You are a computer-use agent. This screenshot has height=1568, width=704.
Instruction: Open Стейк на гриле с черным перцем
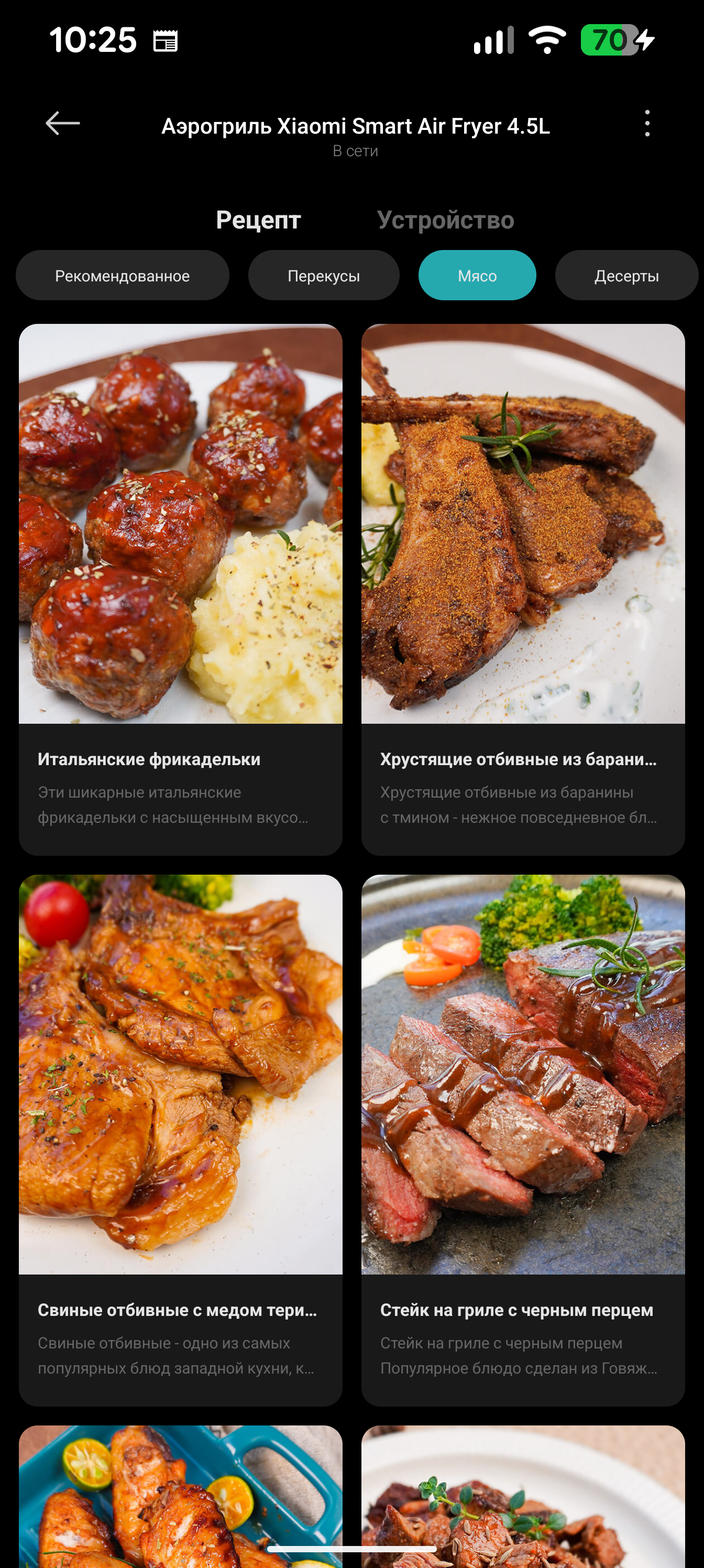coord(523,1139)
